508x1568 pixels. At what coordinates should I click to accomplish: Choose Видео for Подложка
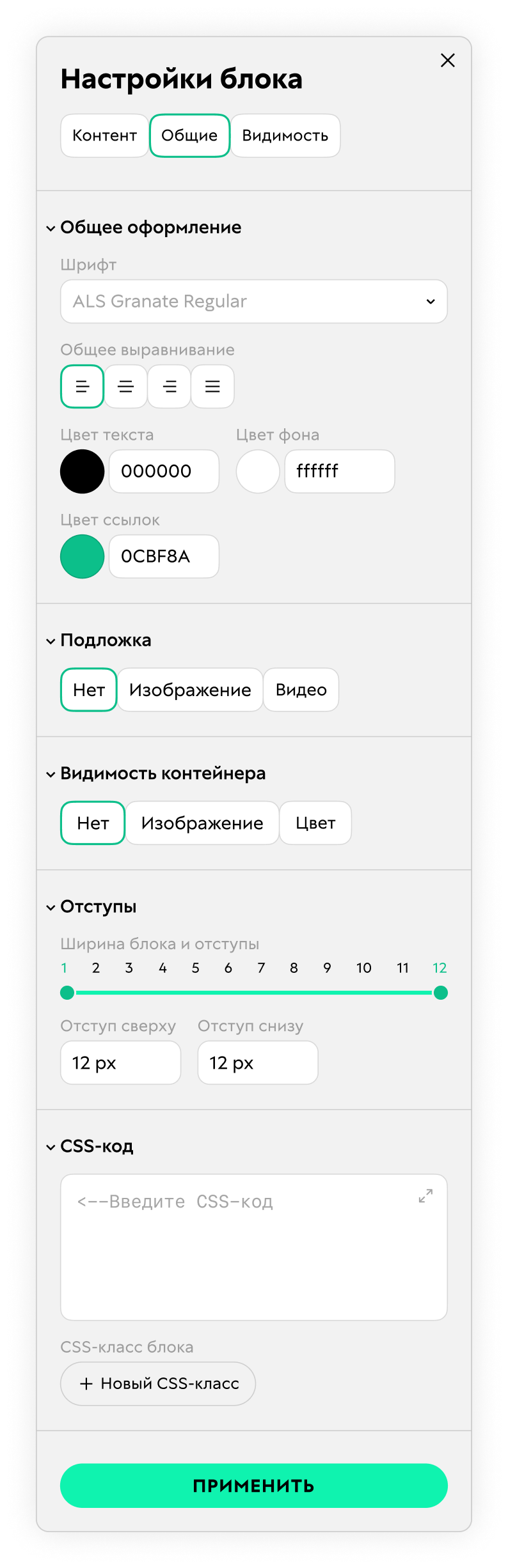pos(301,690)
